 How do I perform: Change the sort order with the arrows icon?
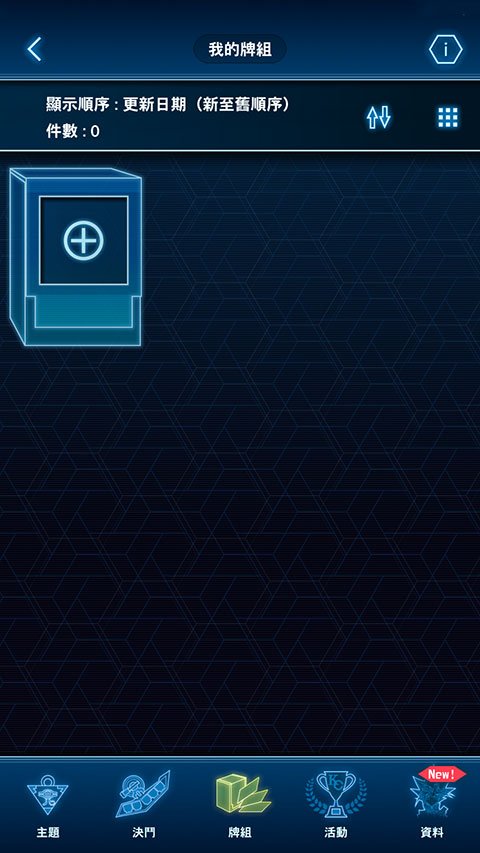click(379, 117)
